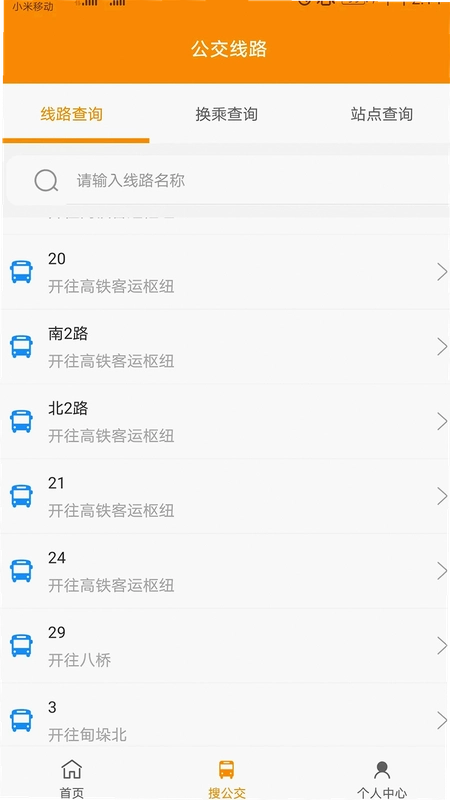Switch to the 换乘查询 tab

tap(226, 114)
